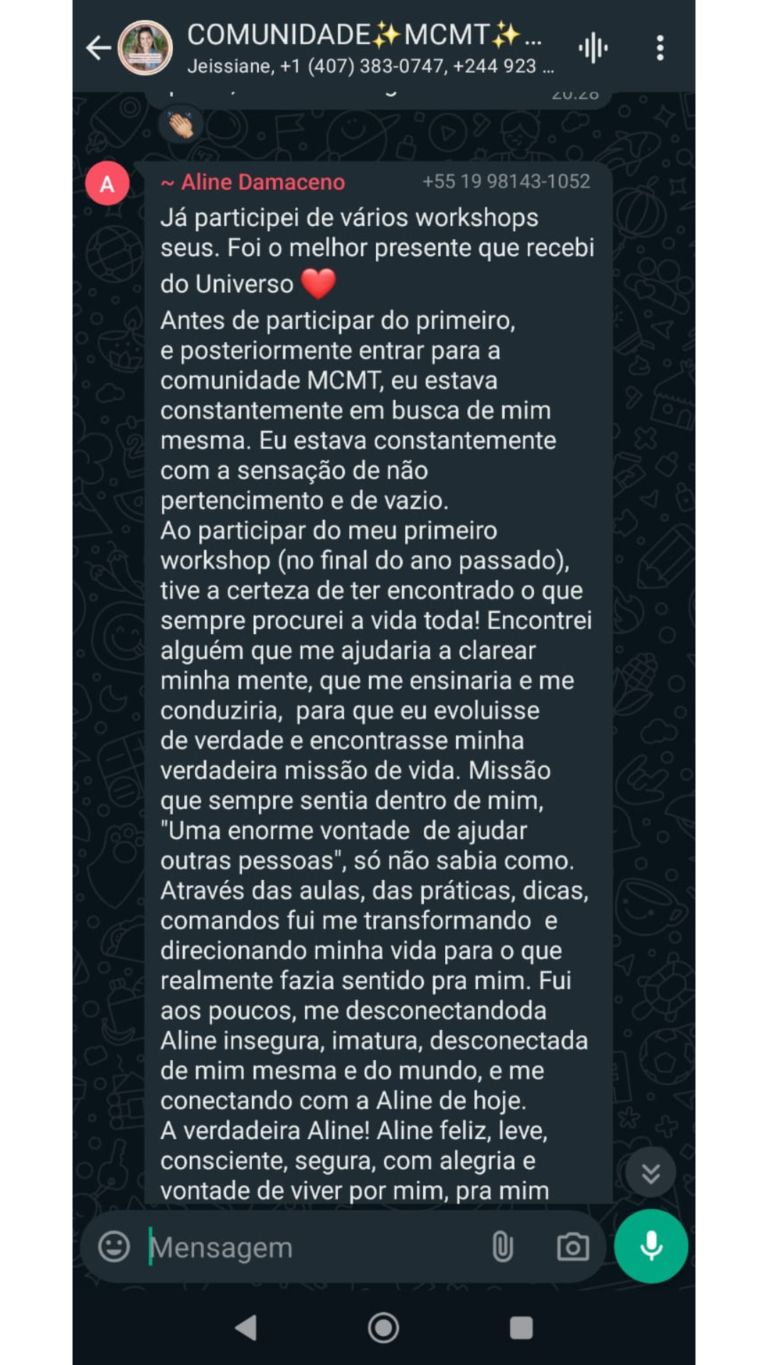Screen dimensions: 768x1365
Task: Tap the clapping hands reaction
Action: click(181, 124)
